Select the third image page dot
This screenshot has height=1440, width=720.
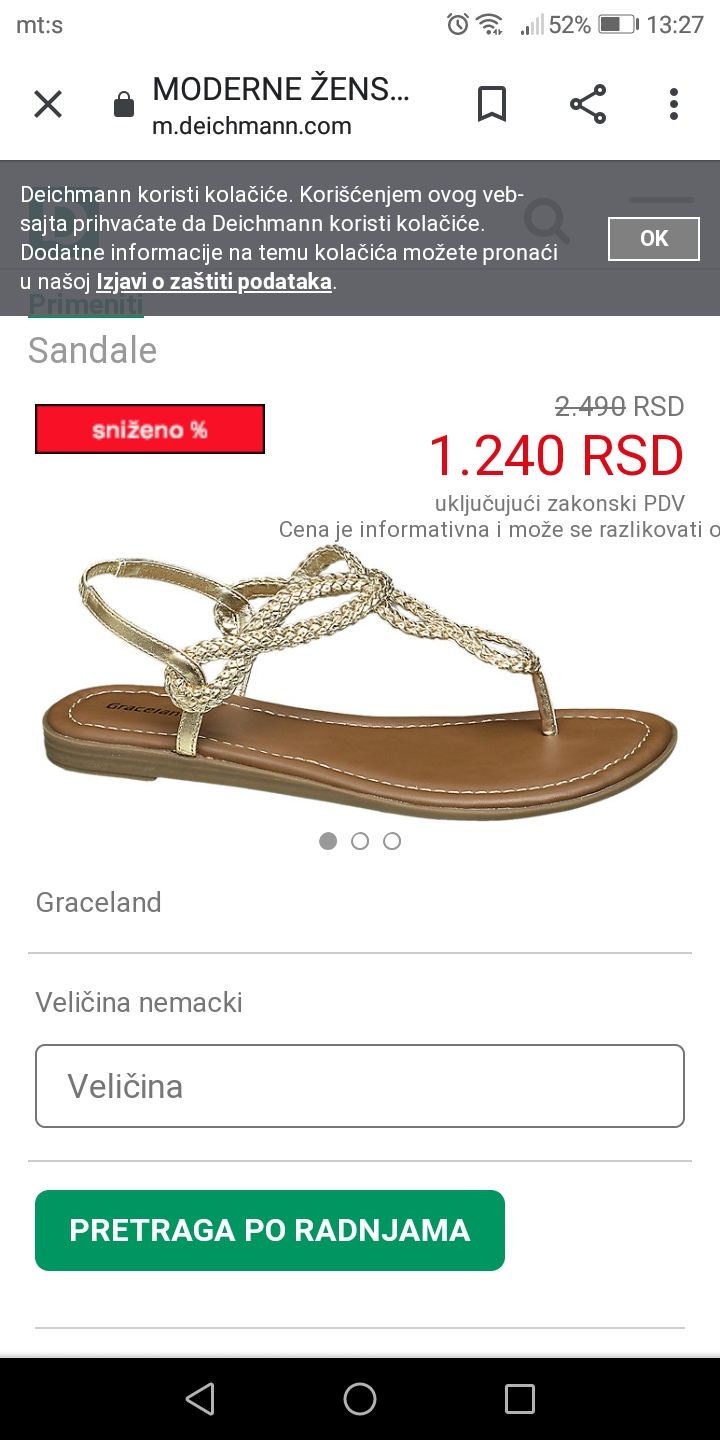click(x=392, y=841)
